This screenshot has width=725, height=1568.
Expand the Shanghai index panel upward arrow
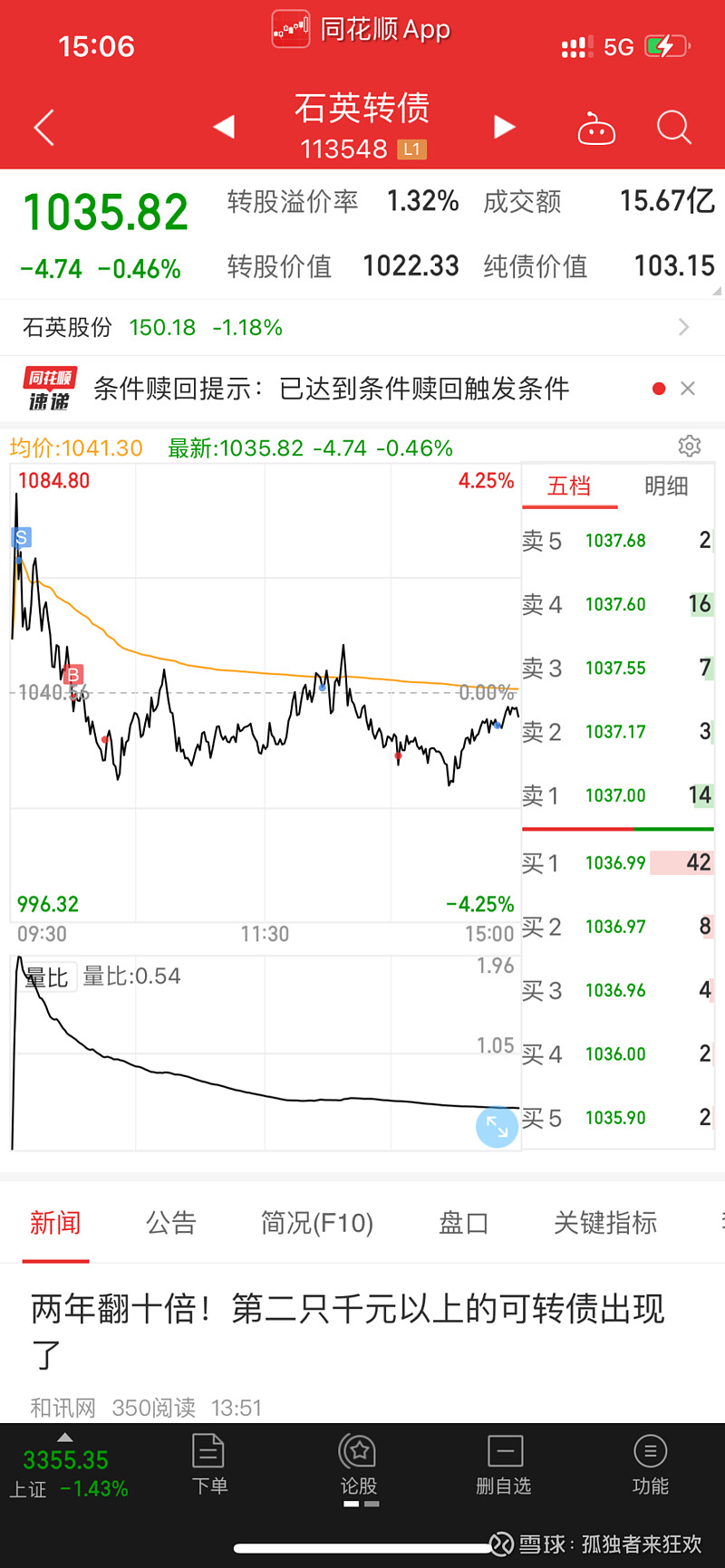[x=65, y=1437]
